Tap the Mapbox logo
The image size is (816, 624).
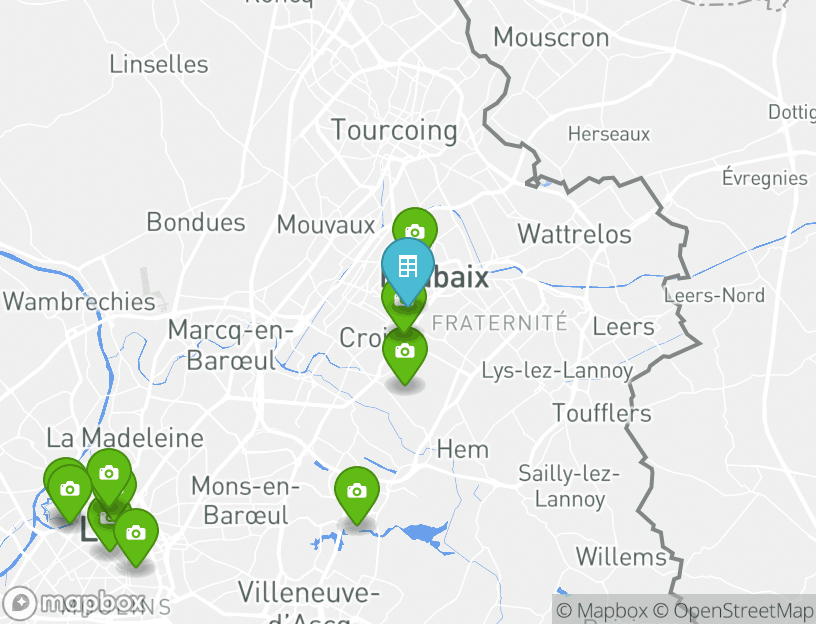point(76,603)
